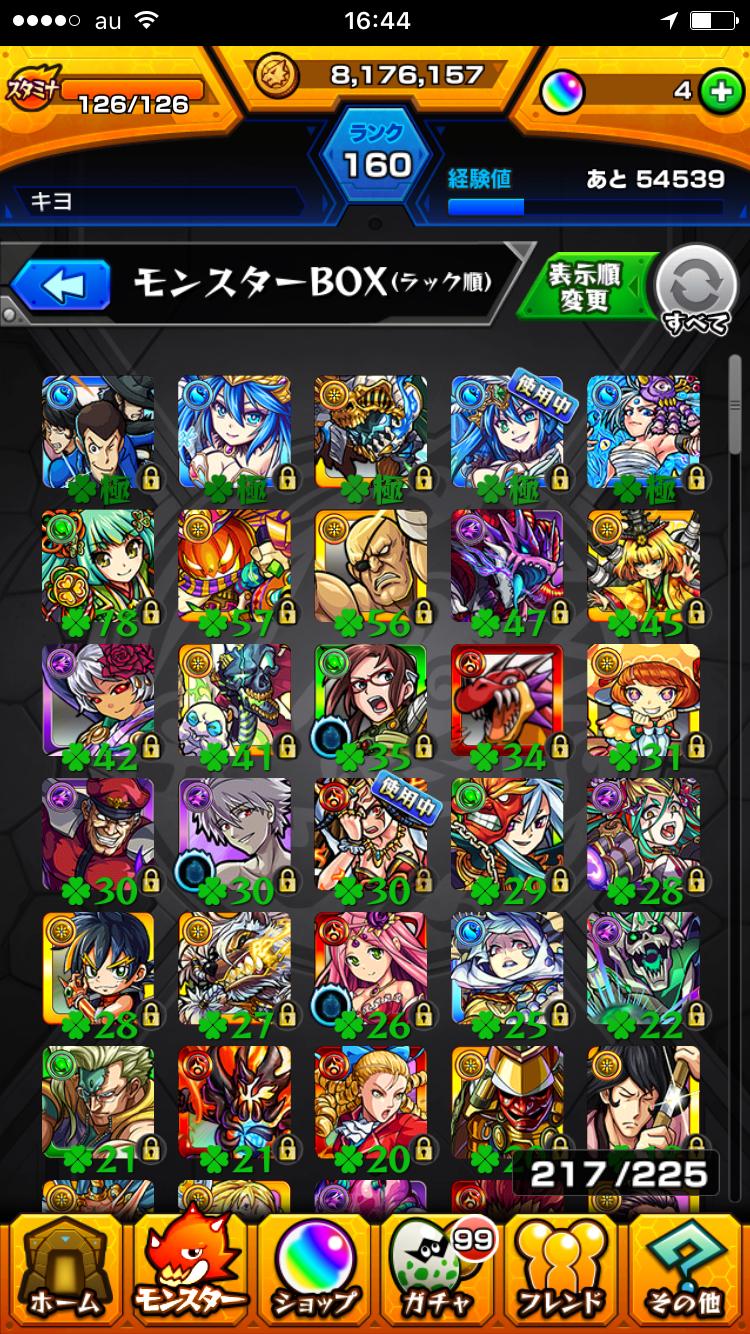
Task: Go to the ショップ tab
Action: point(314,1272)
